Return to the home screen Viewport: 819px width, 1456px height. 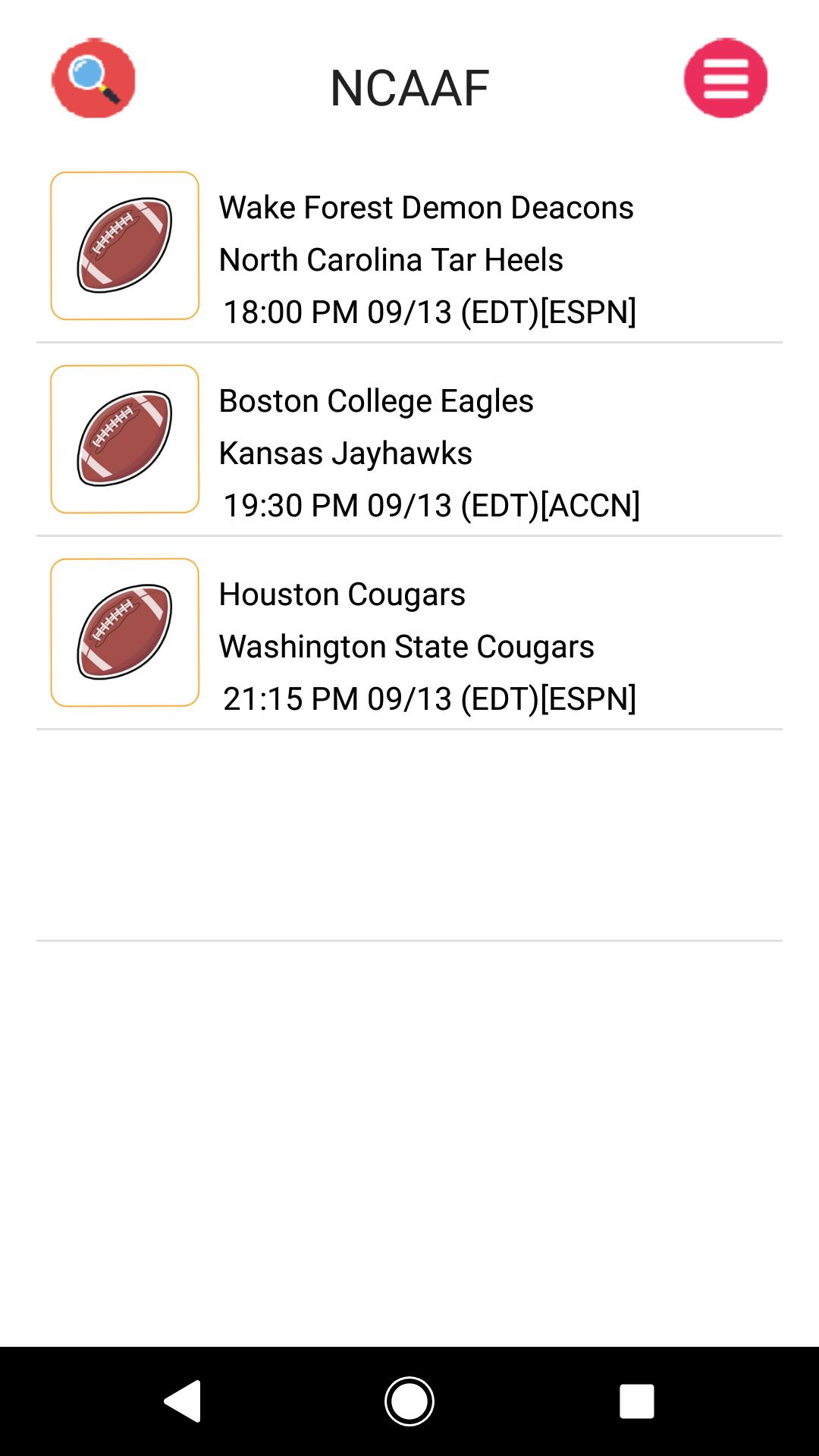point(409,1401)
